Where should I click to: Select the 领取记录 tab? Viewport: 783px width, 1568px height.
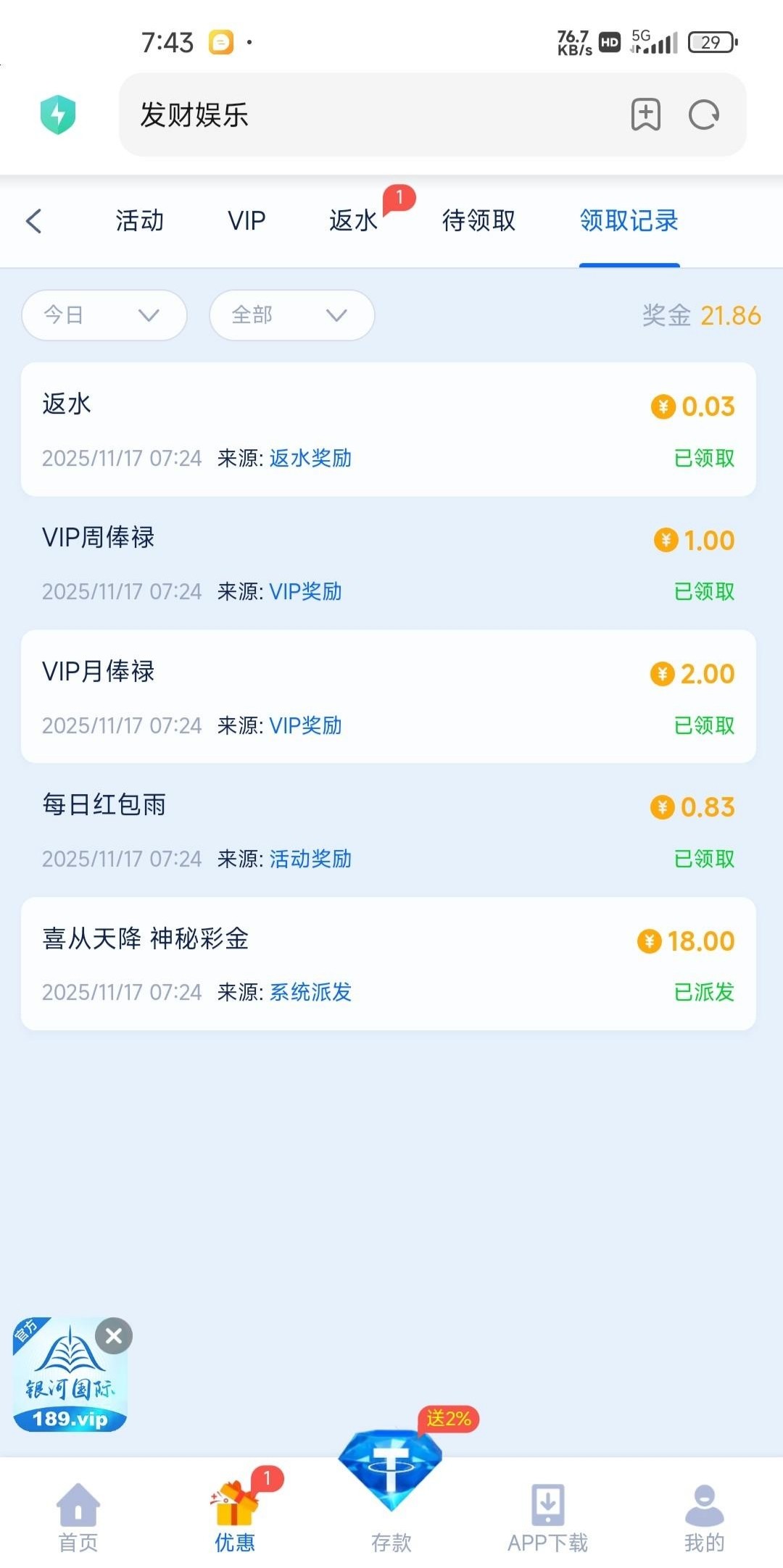pos(629,221)
